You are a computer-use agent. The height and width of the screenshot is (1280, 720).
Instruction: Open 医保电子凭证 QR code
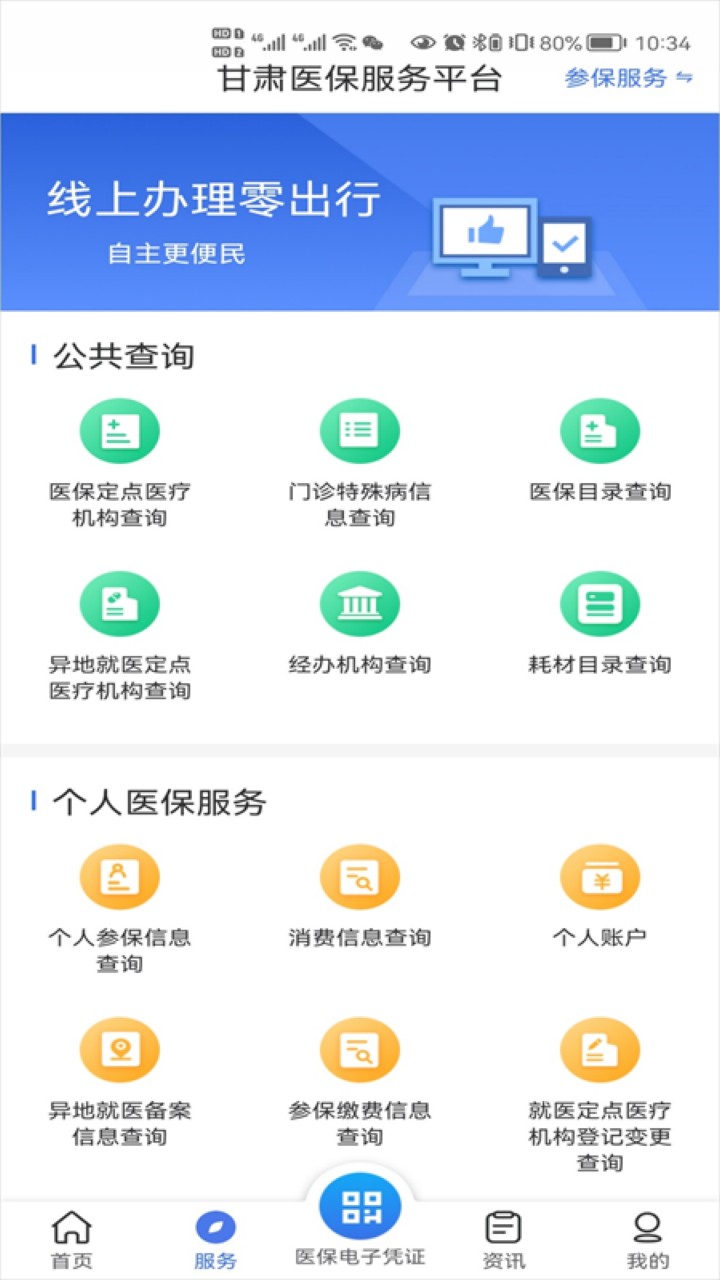coord(360,1207)
